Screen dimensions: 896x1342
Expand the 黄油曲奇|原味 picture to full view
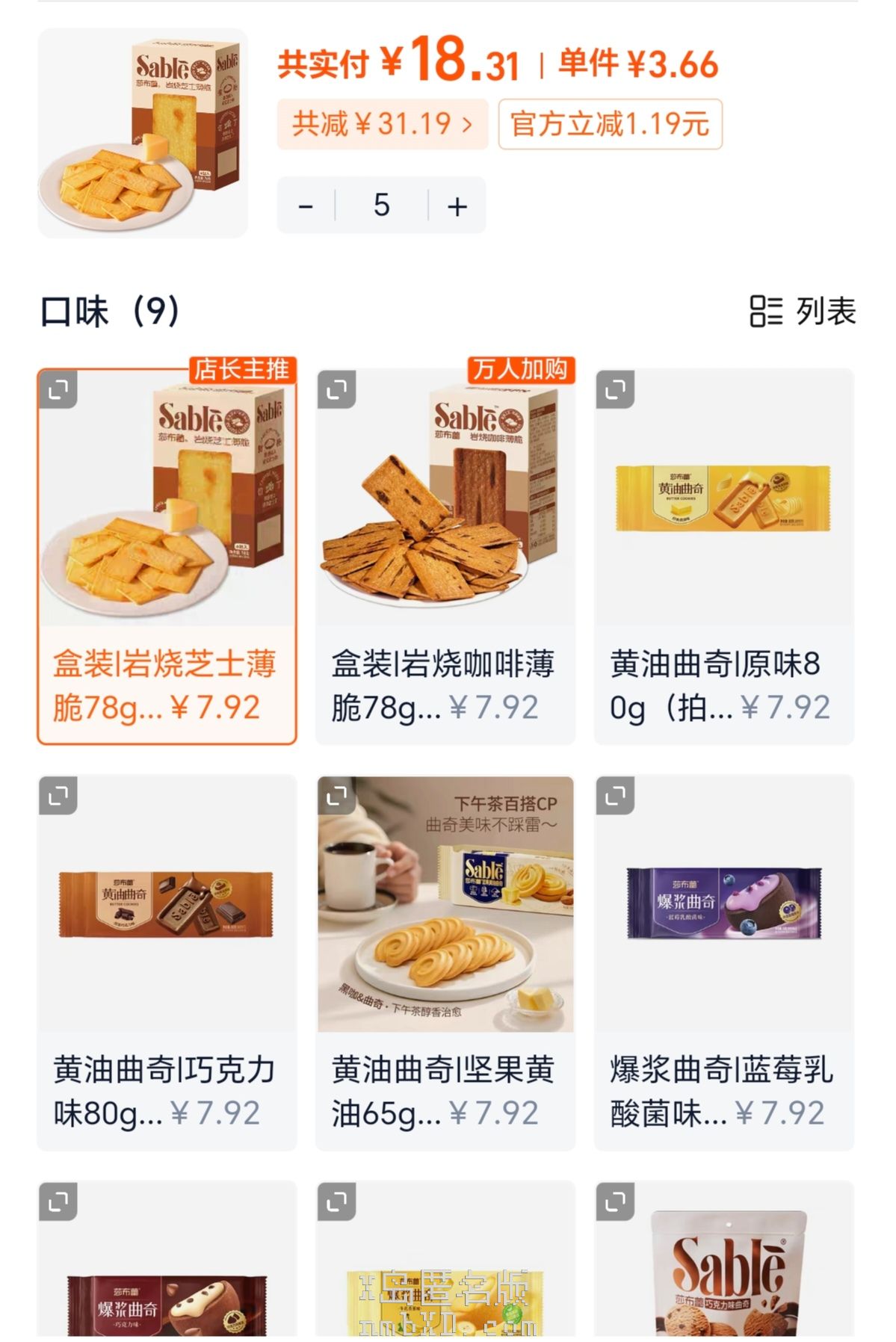pos(615,390)
